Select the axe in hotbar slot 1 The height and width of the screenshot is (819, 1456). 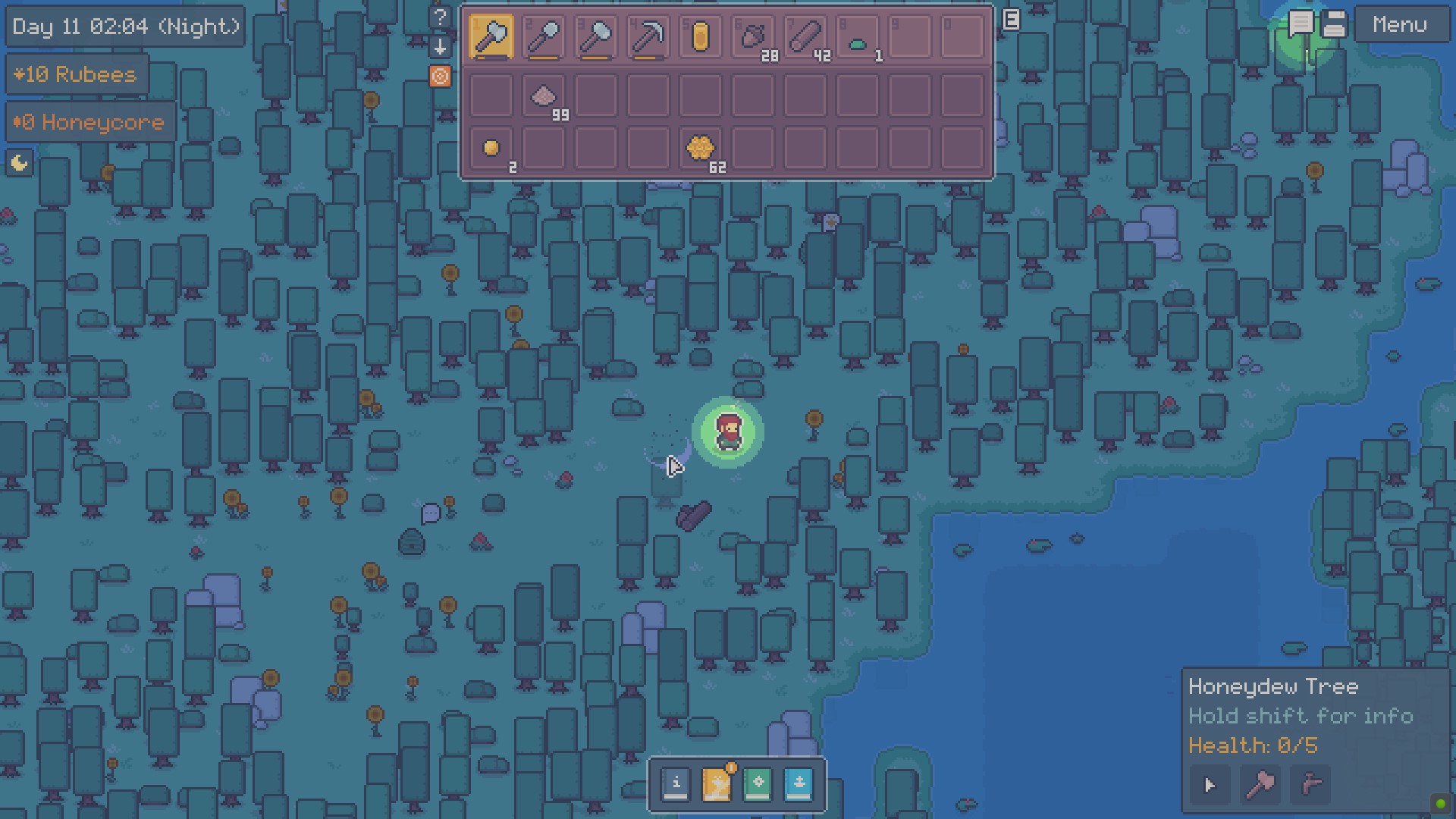pyautogui.click(x=491, y=36)
